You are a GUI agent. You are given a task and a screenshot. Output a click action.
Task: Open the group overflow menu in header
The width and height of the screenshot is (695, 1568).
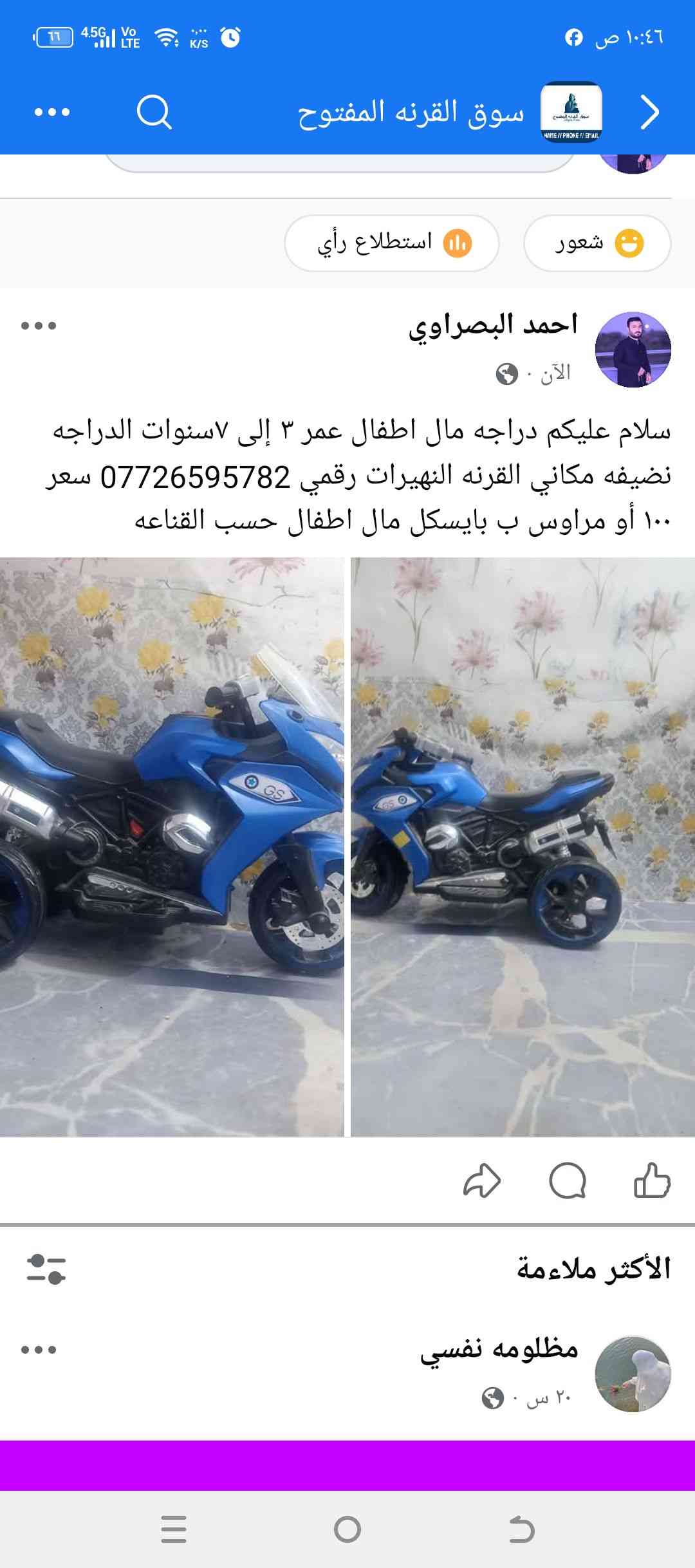[52, 112]
